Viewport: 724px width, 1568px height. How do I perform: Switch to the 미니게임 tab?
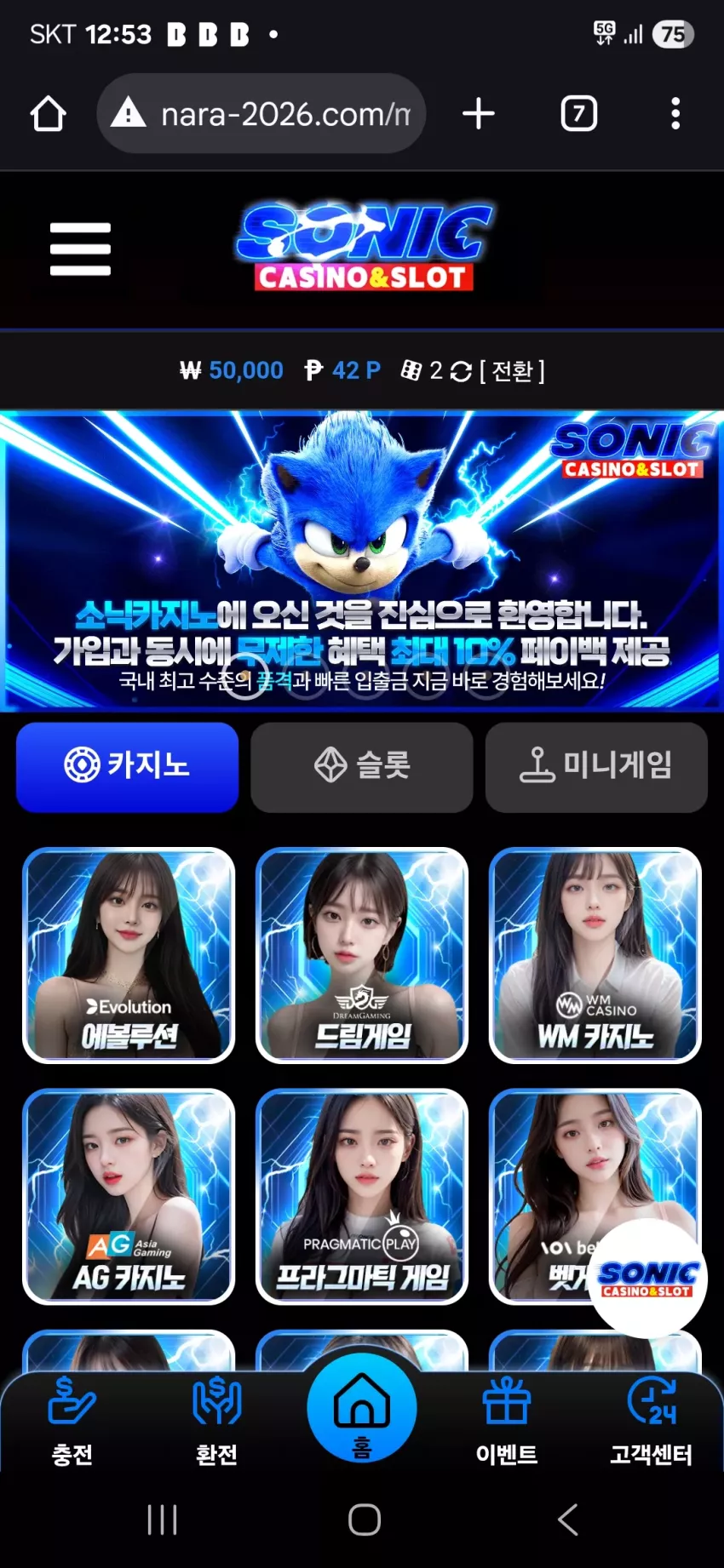coord(596,766)
